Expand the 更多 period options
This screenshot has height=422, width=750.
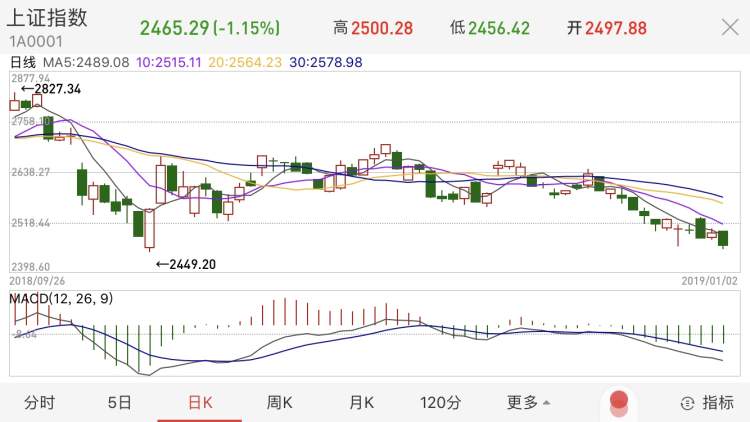pyautogui.click(x=528, y=403)
